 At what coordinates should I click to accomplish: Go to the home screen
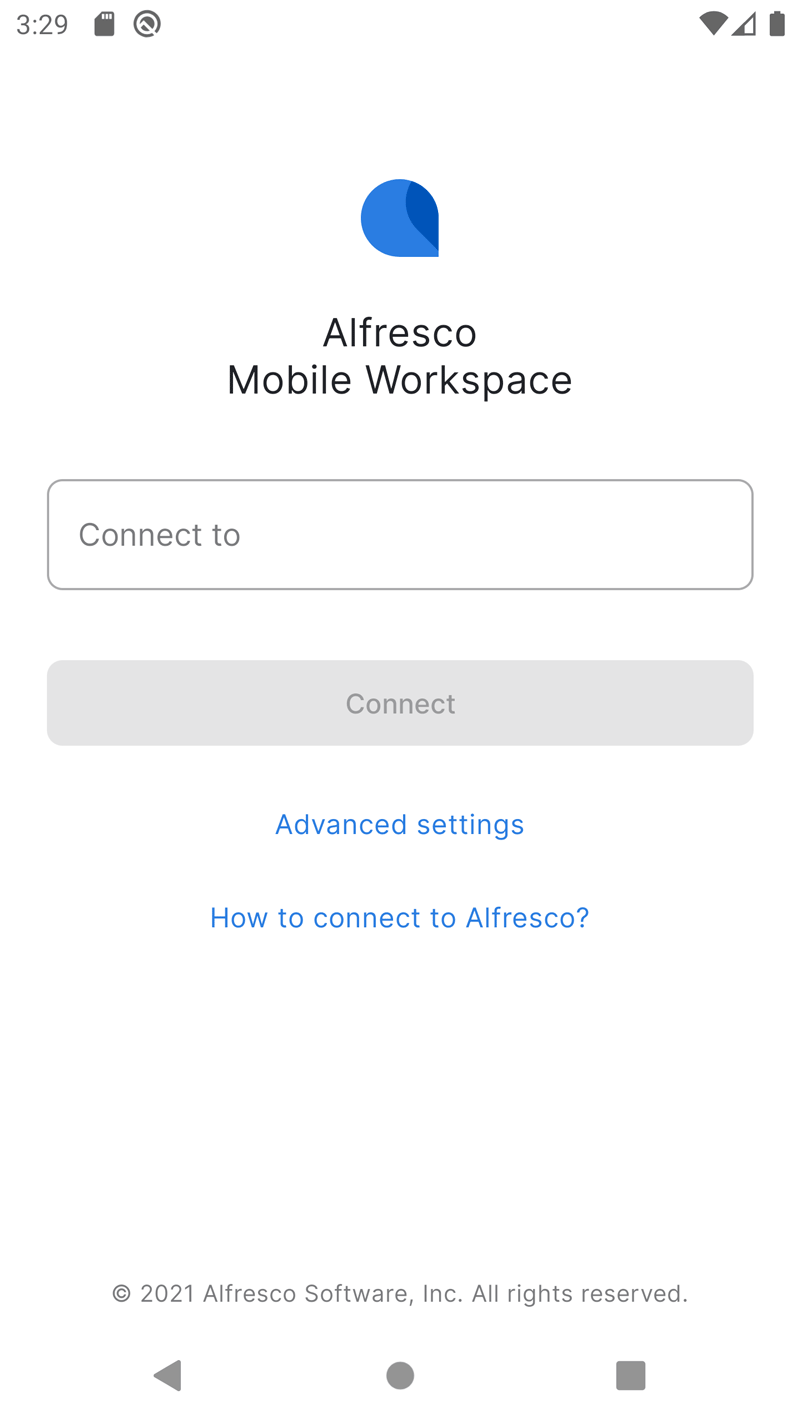point(400,1375)
